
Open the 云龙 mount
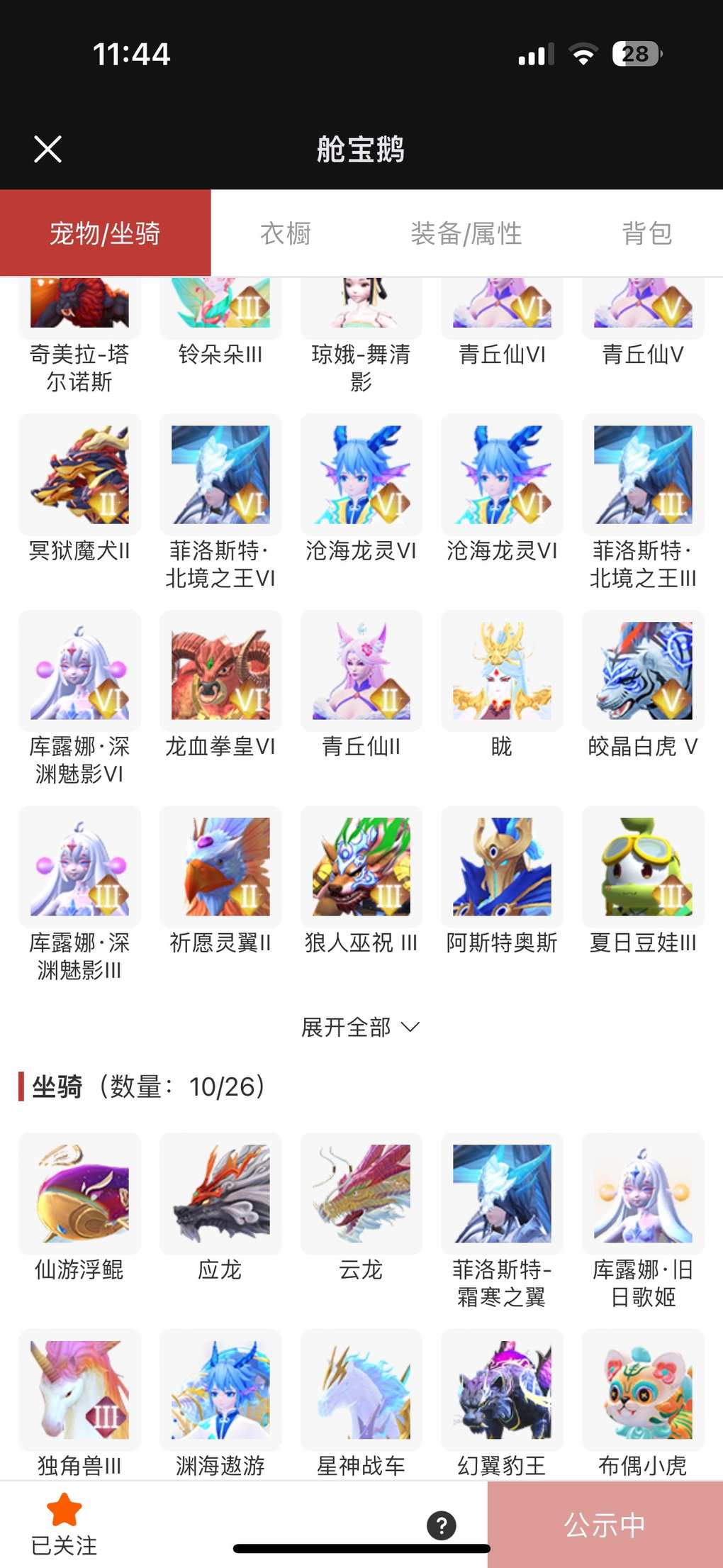point(361,1194)
